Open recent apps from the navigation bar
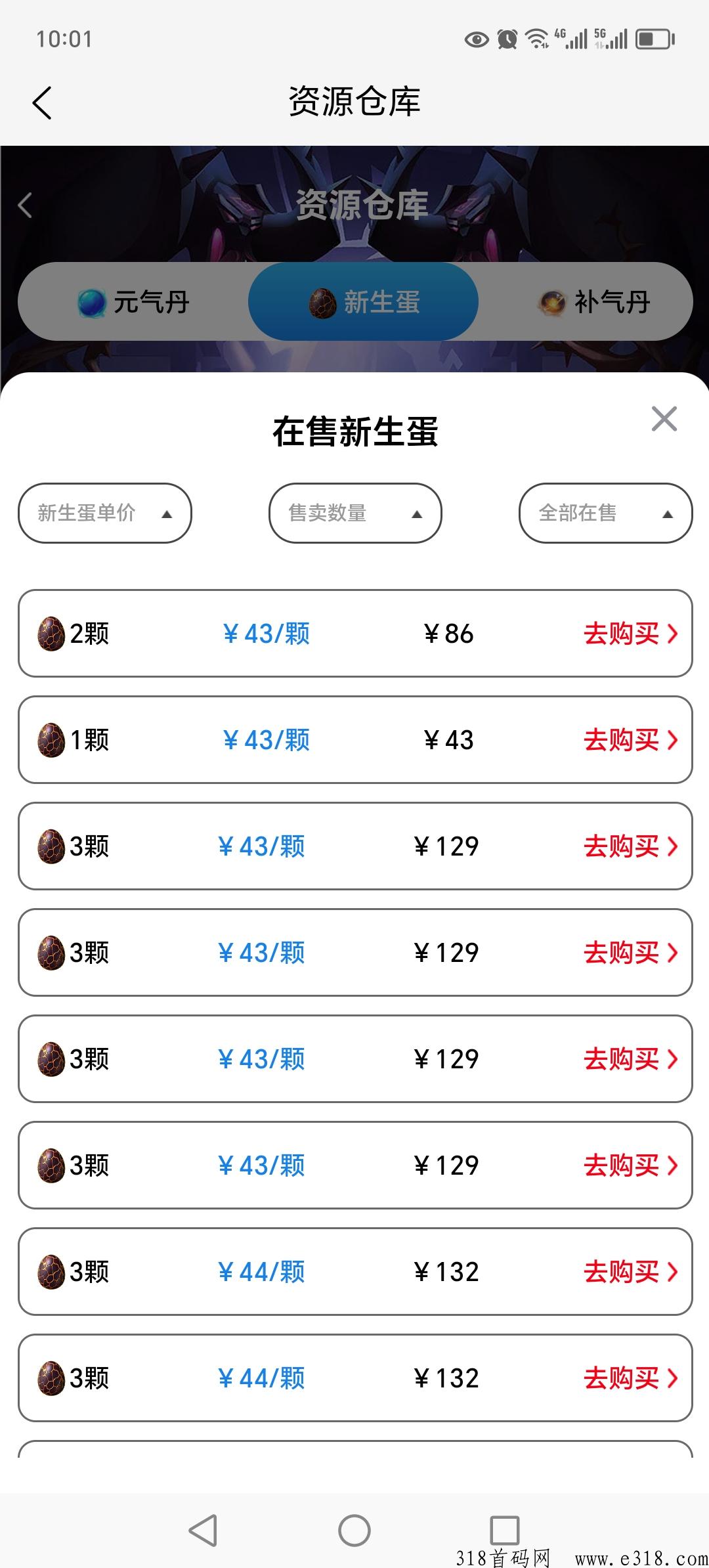Screen dimensions: 709x1568 point(505,1530)
